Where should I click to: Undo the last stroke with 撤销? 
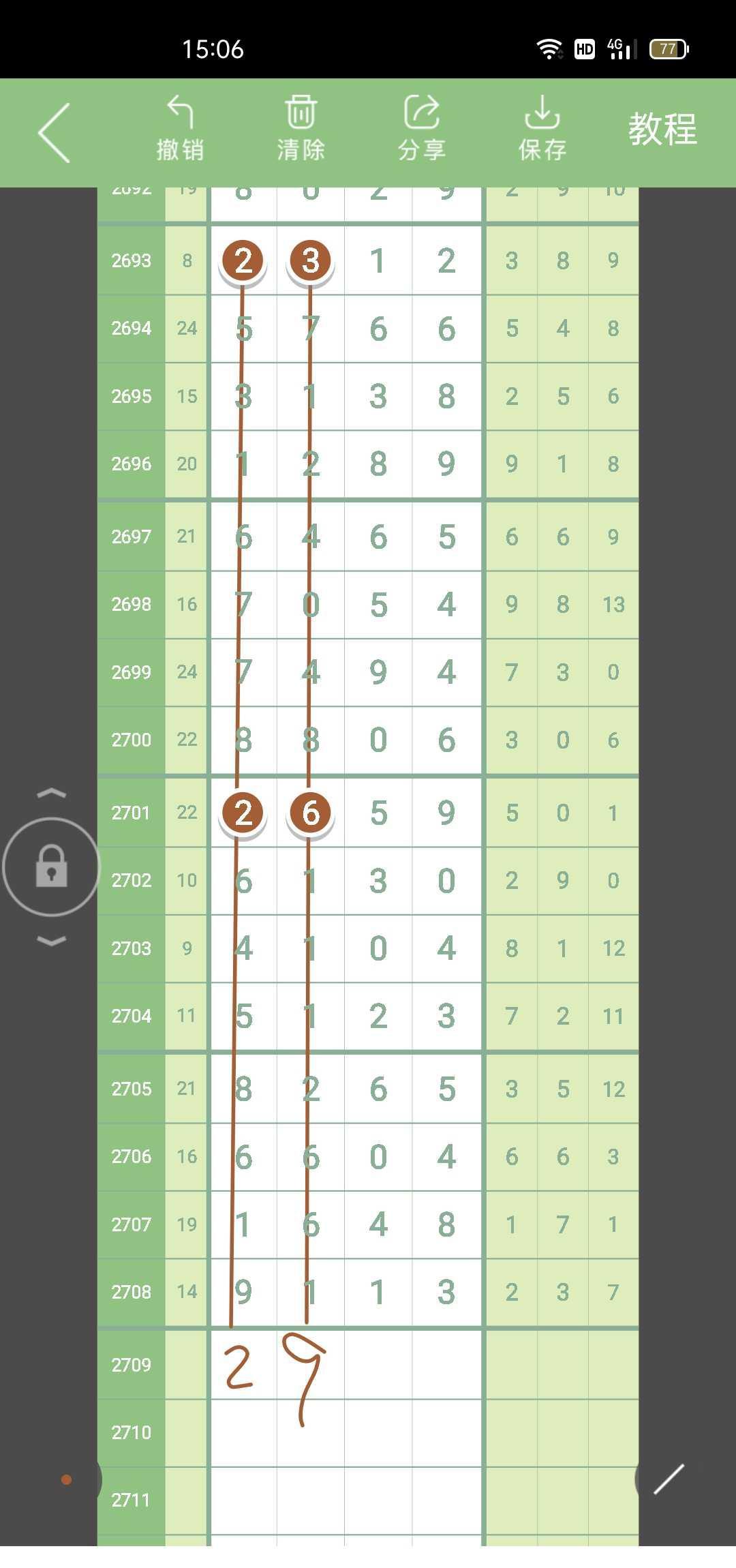(180, 130)
